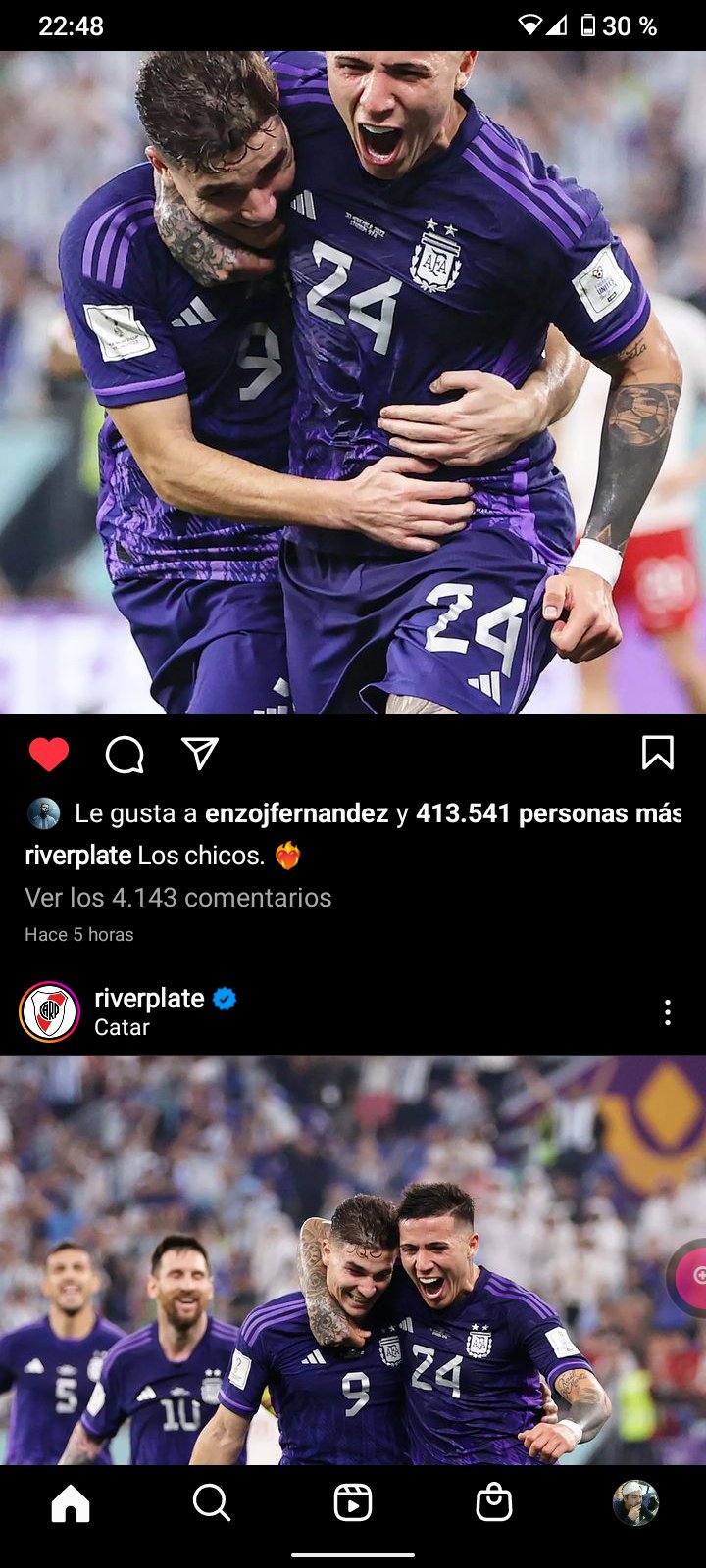Switch to the Search tab
706x1568 pixels.
212,1502
